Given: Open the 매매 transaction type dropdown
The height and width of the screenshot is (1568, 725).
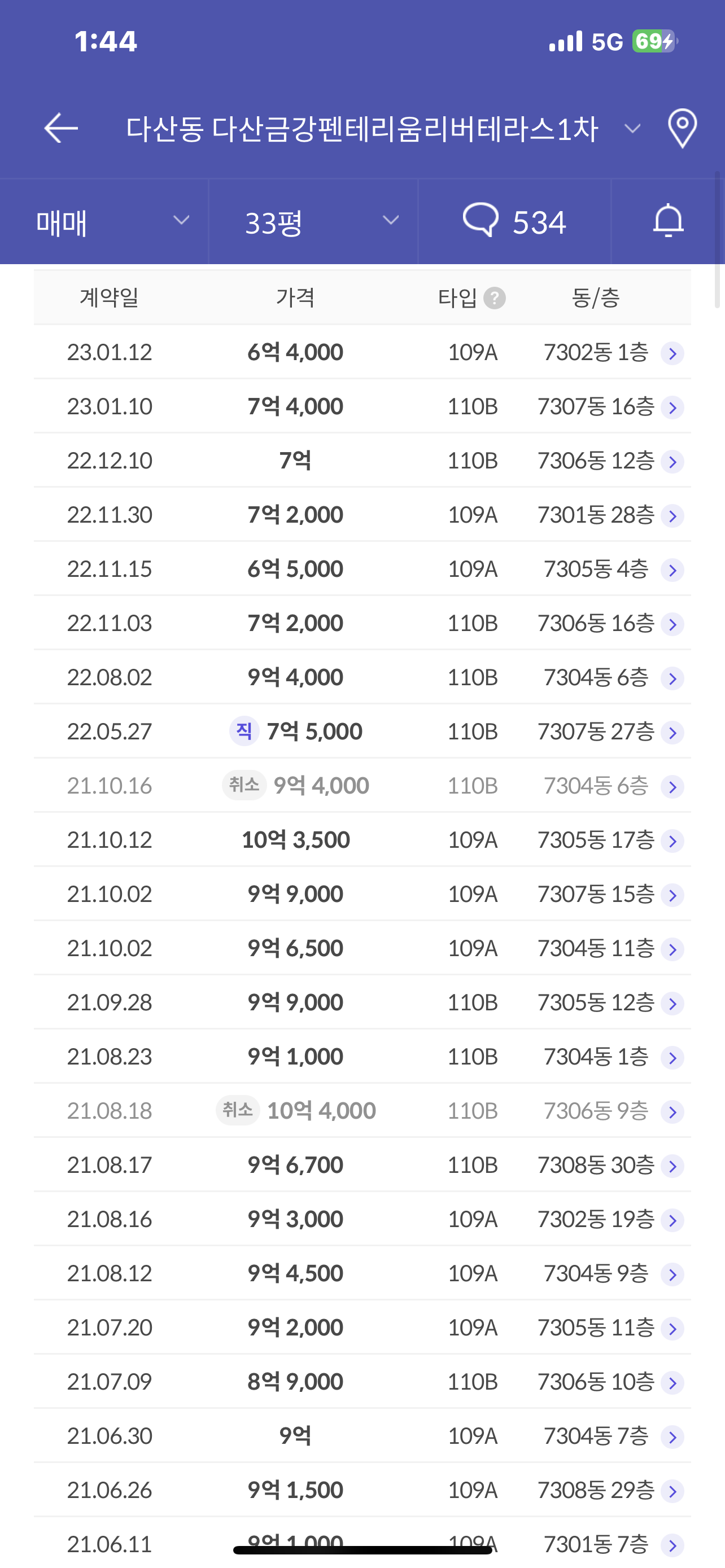Looking at the screenshot, I should [x=104, y=222].
